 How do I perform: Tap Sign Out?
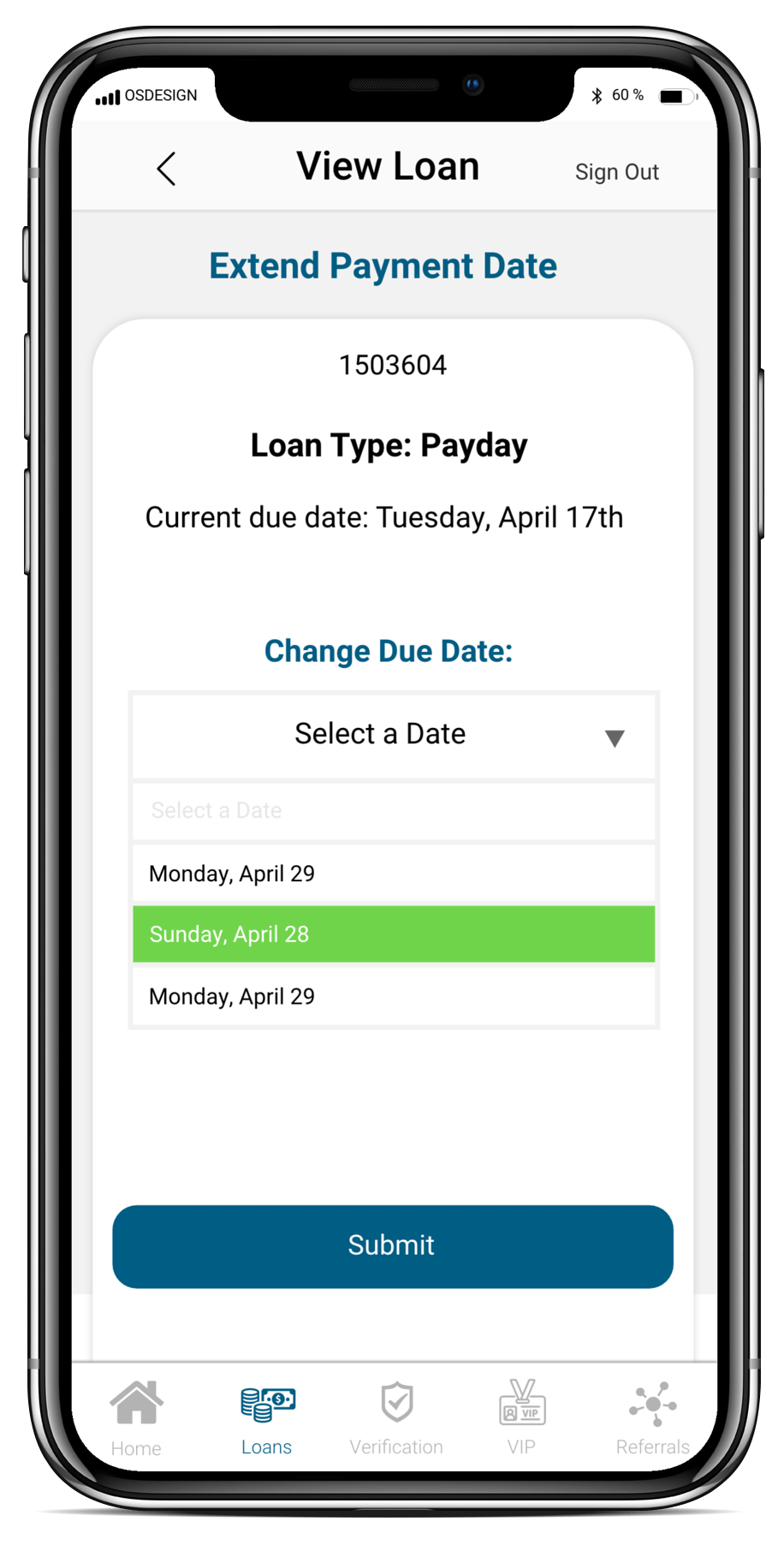click(616, 172)
